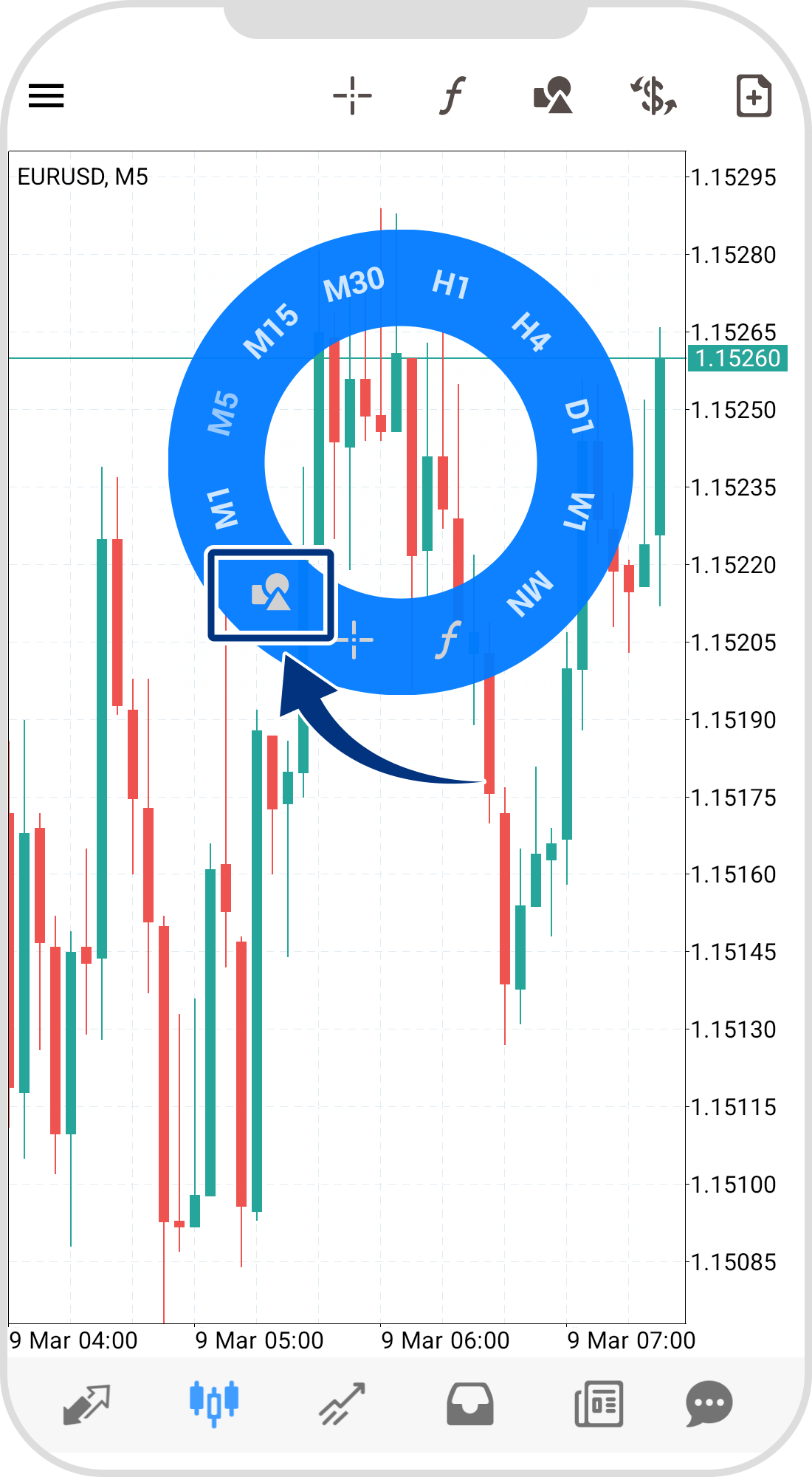The height and width of the screenshot is (1477, 812).
Task: Open objects via top shapes icon
Action: (553, 95)
